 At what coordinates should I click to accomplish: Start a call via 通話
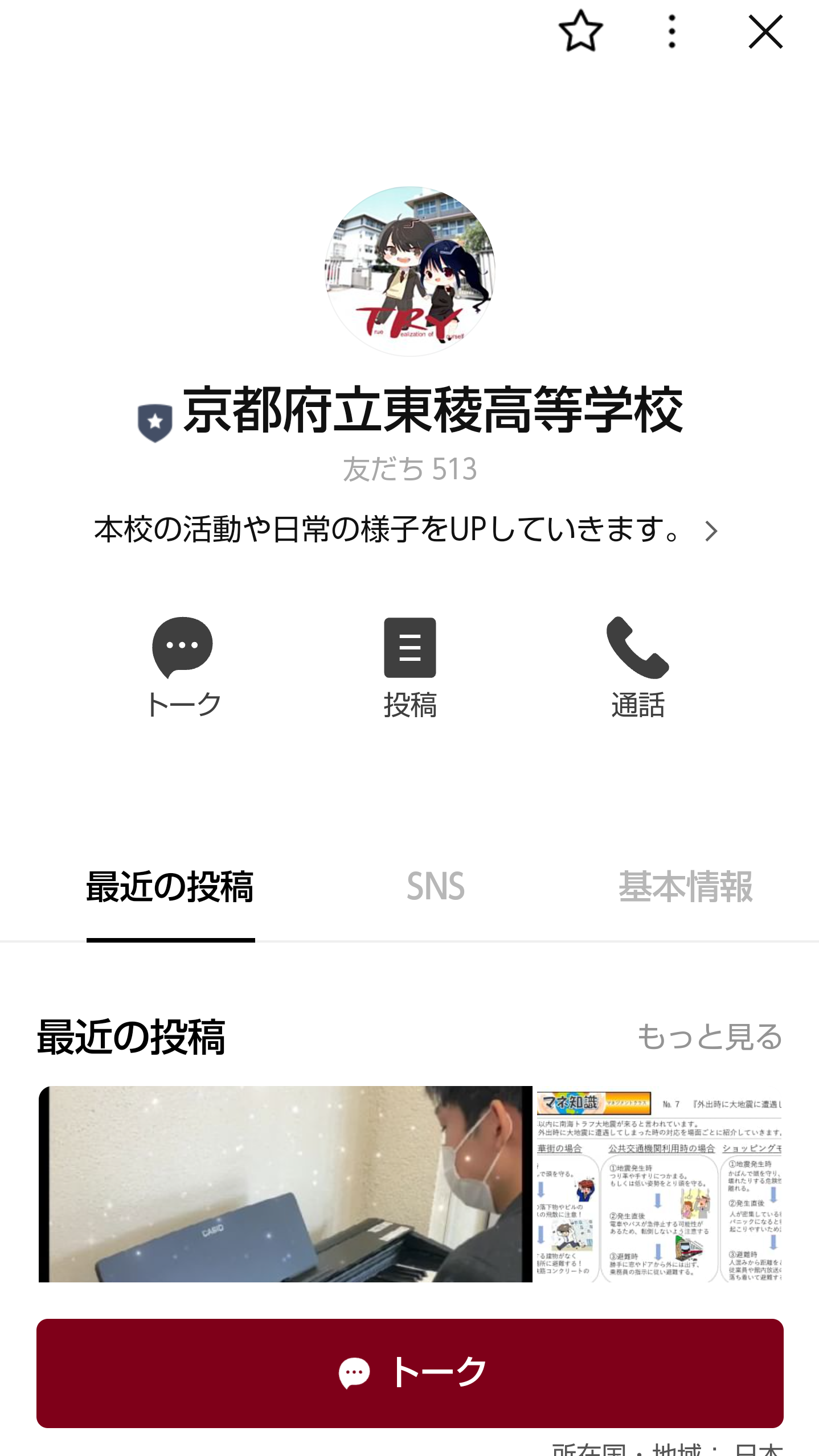638,668
